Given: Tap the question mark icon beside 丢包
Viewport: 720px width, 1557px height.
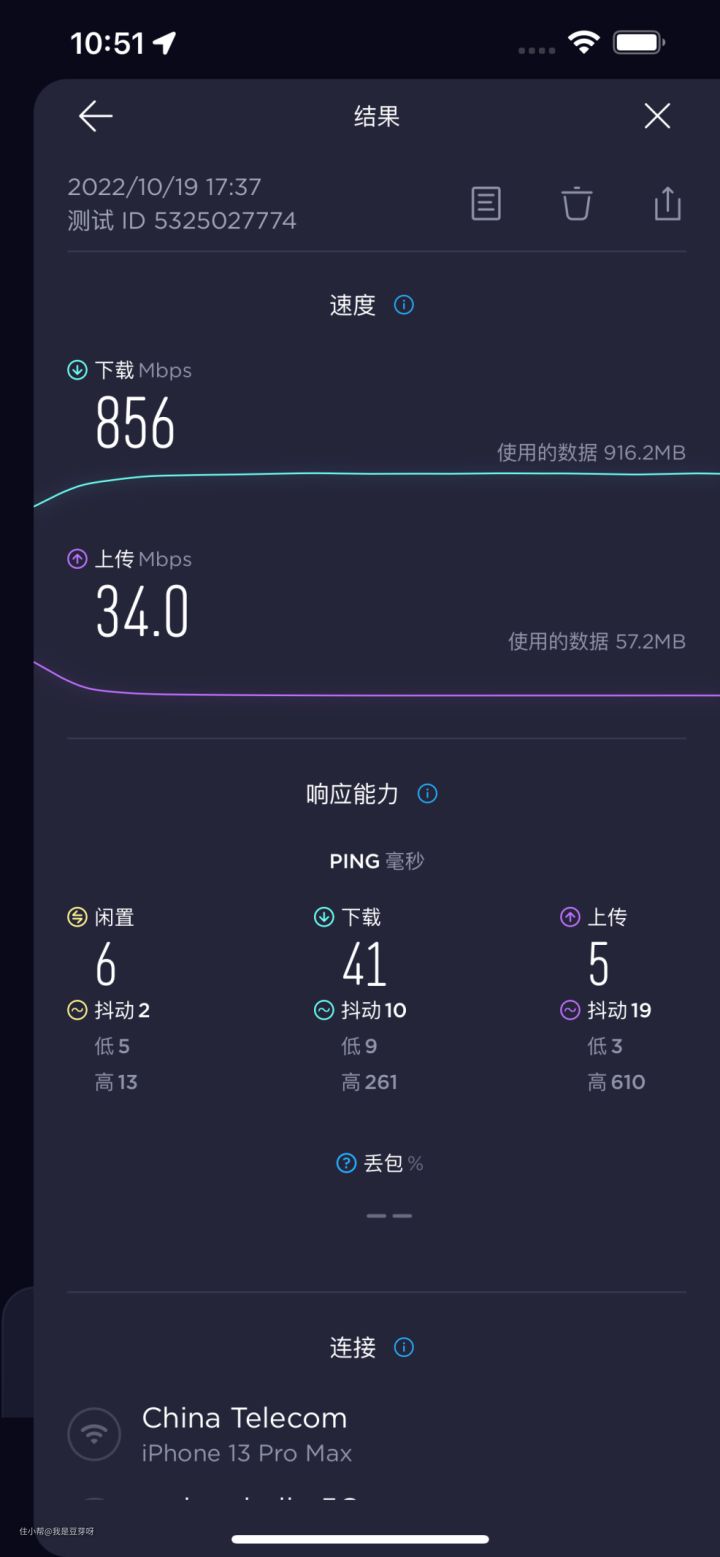Looking at the screenshot, I should point(346,1163).
